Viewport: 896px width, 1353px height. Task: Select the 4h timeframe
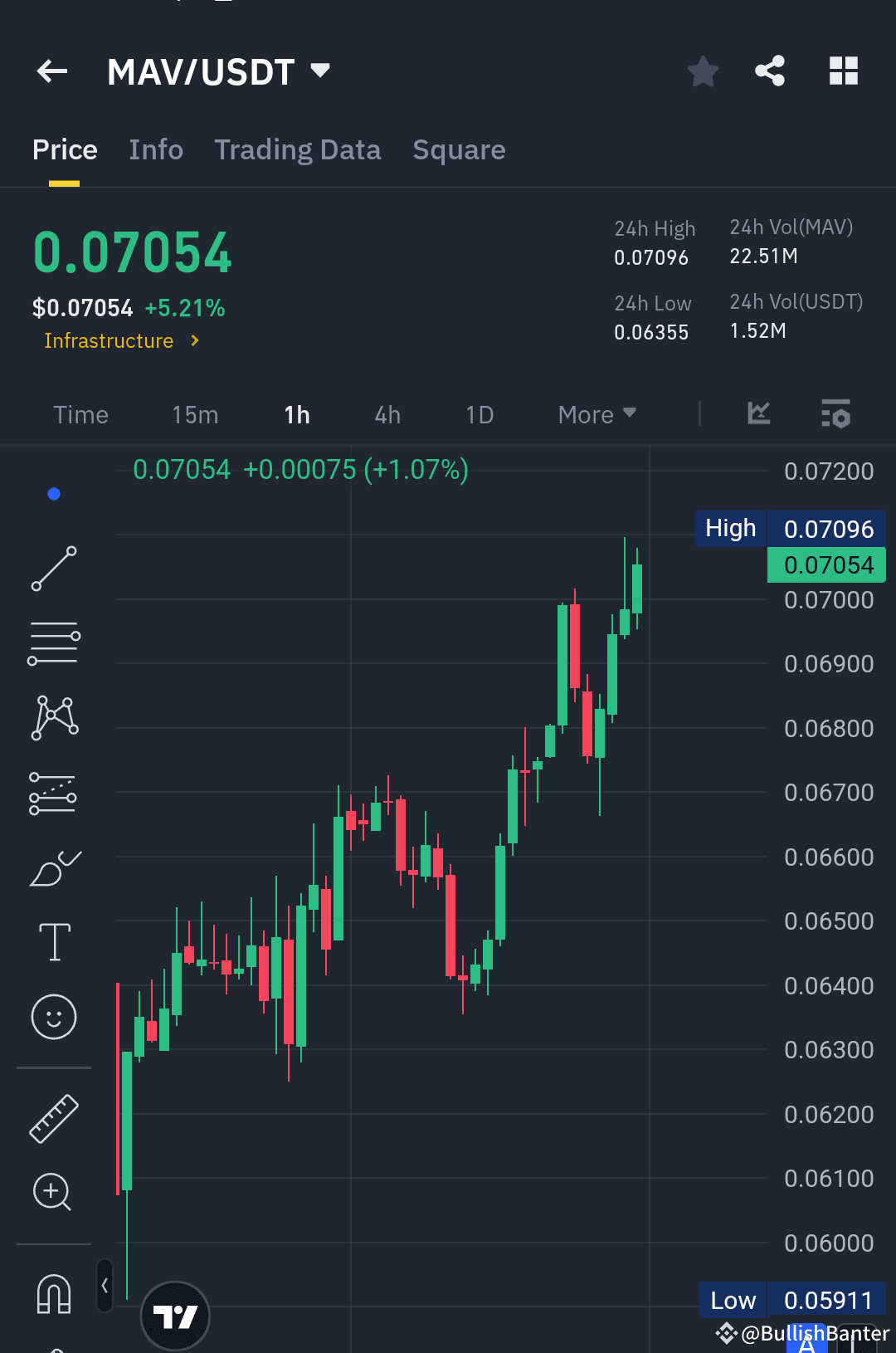[x=387, y=414]
